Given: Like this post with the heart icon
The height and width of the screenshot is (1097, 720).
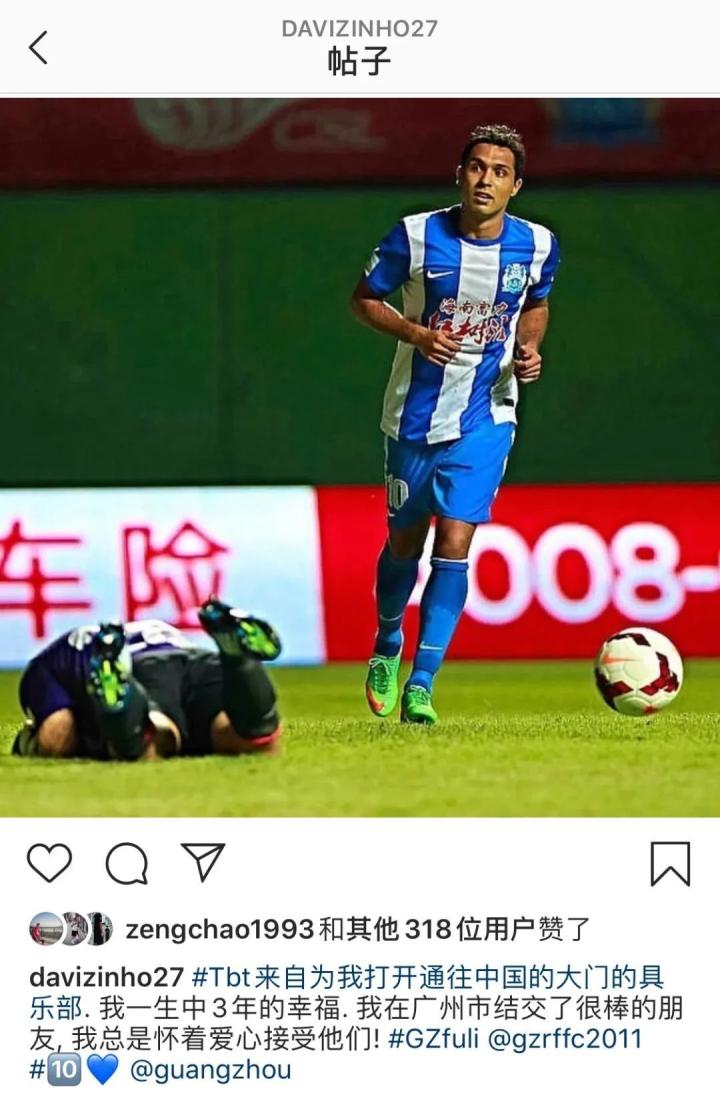Looking at the screenshot, I should 49,863.
